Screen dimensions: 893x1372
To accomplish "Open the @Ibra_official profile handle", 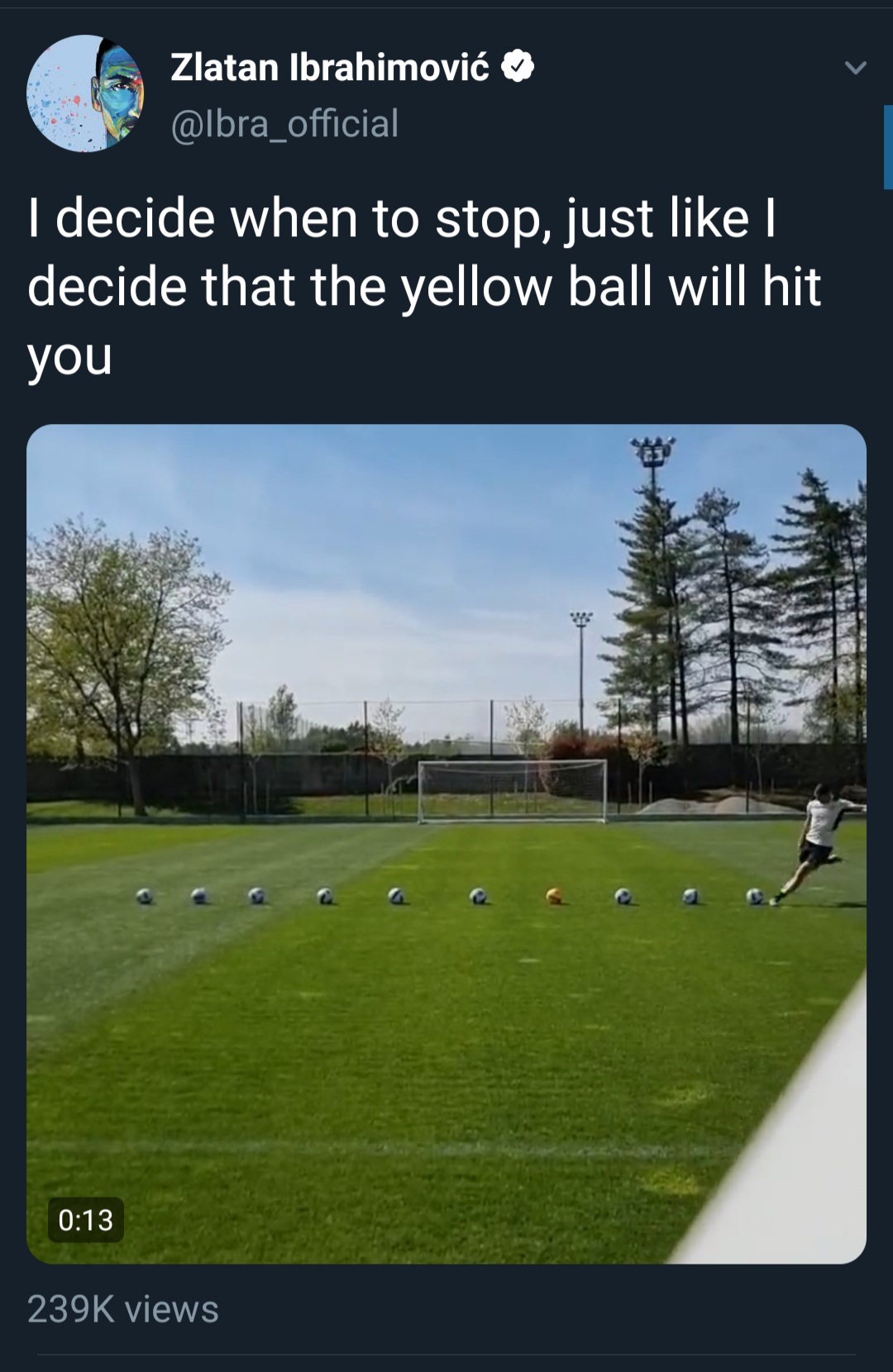I will (x=284, y=123).
